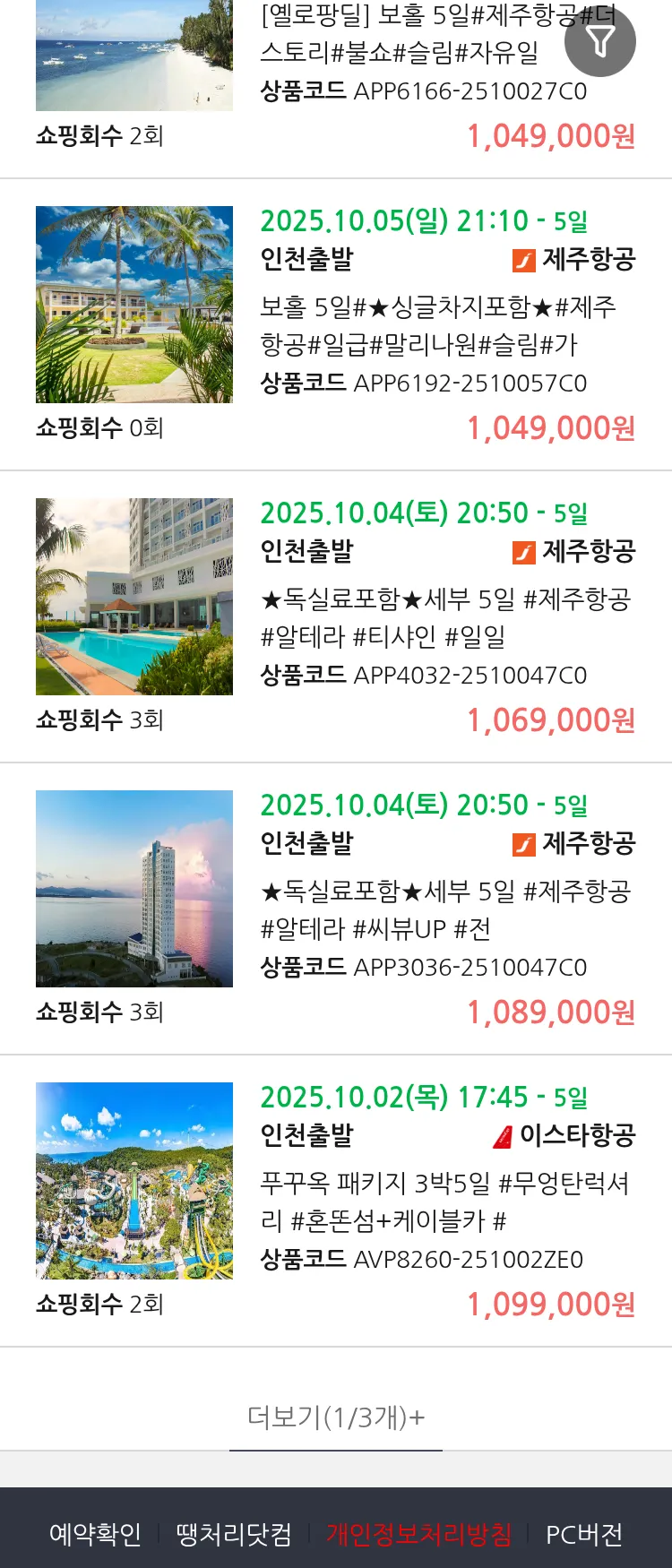Open the floating filter button
This screenshot has width=672, height=1568.
(600, 41)
